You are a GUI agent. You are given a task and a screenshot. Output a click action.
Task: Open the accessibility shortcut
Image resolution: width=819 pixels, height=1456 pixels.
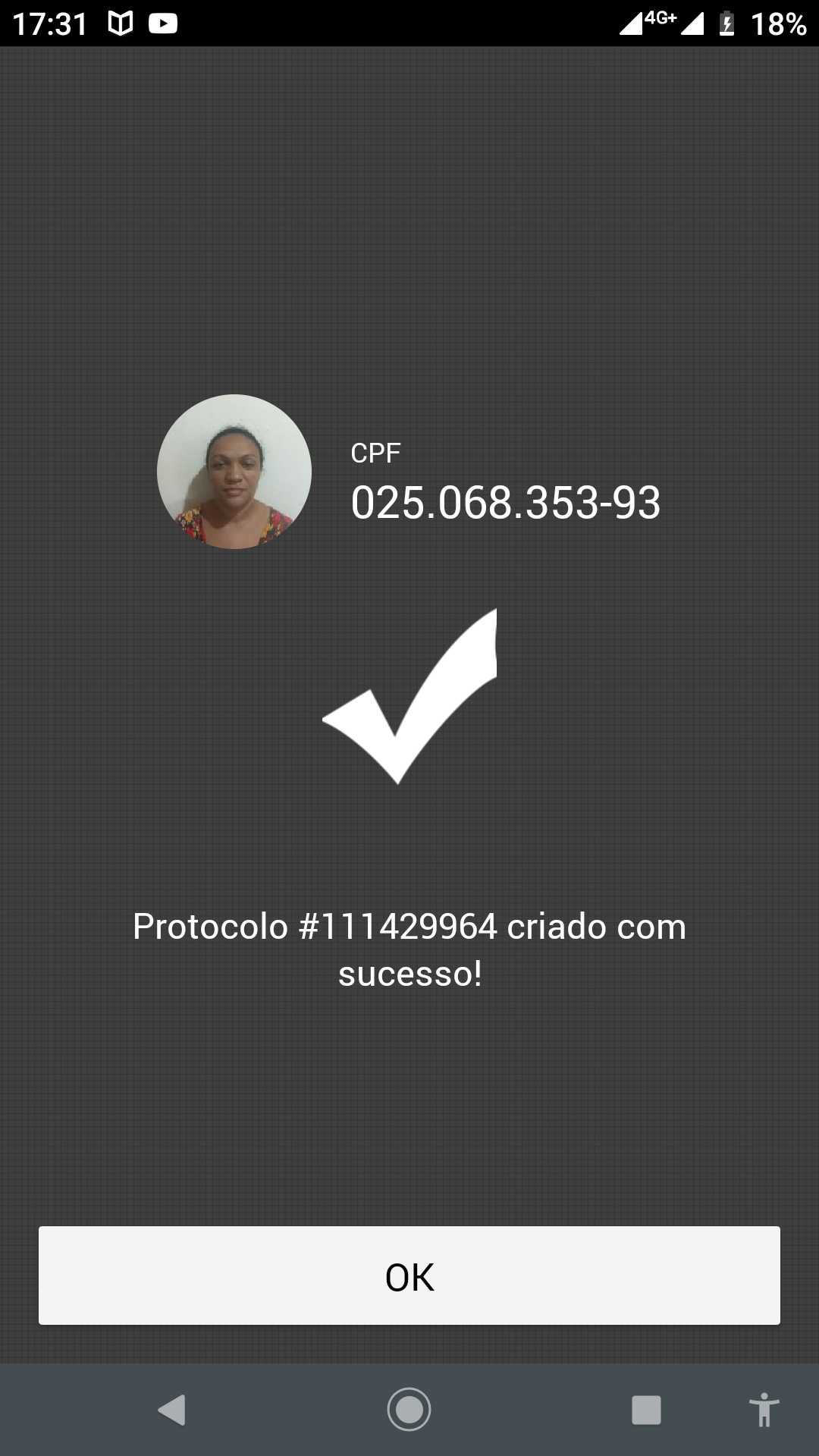[764, 1410]
